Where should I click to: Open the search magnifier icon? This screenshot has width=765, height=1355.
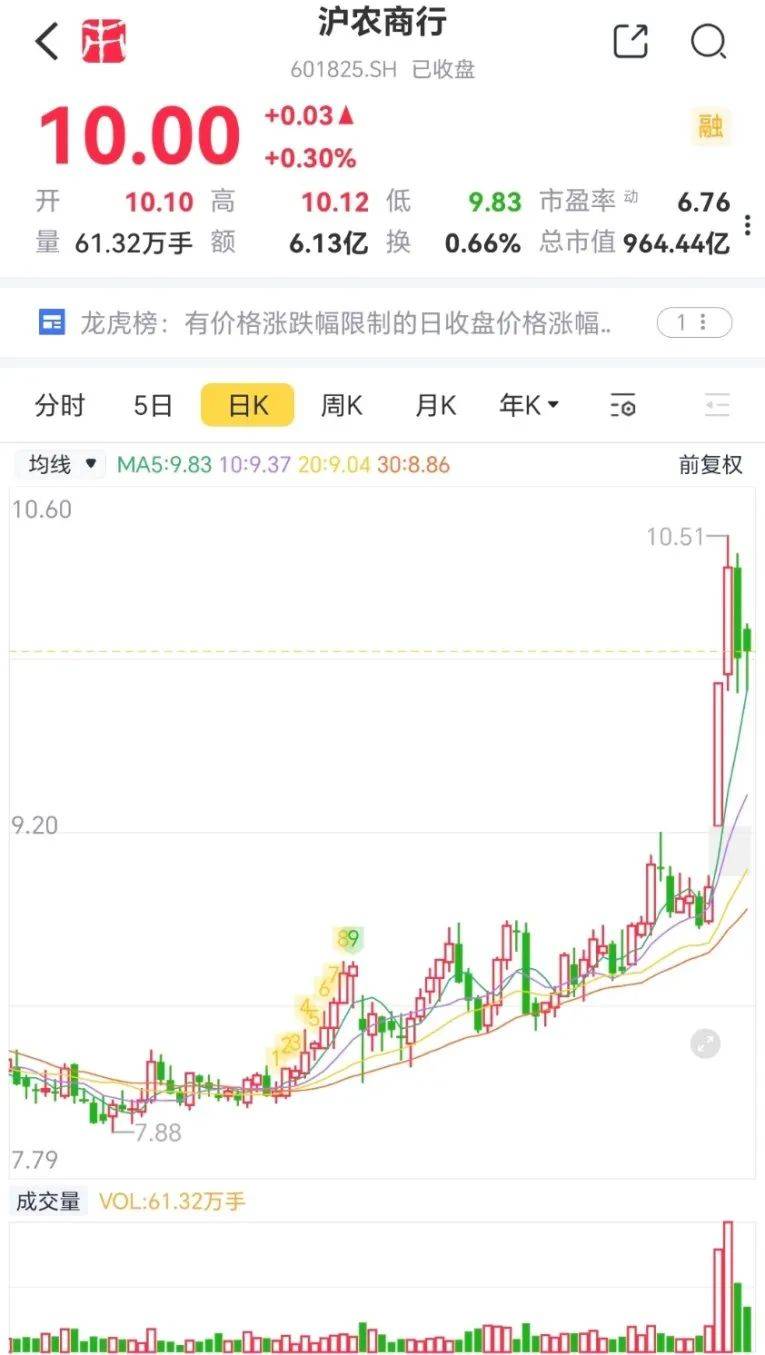(708, 41)
